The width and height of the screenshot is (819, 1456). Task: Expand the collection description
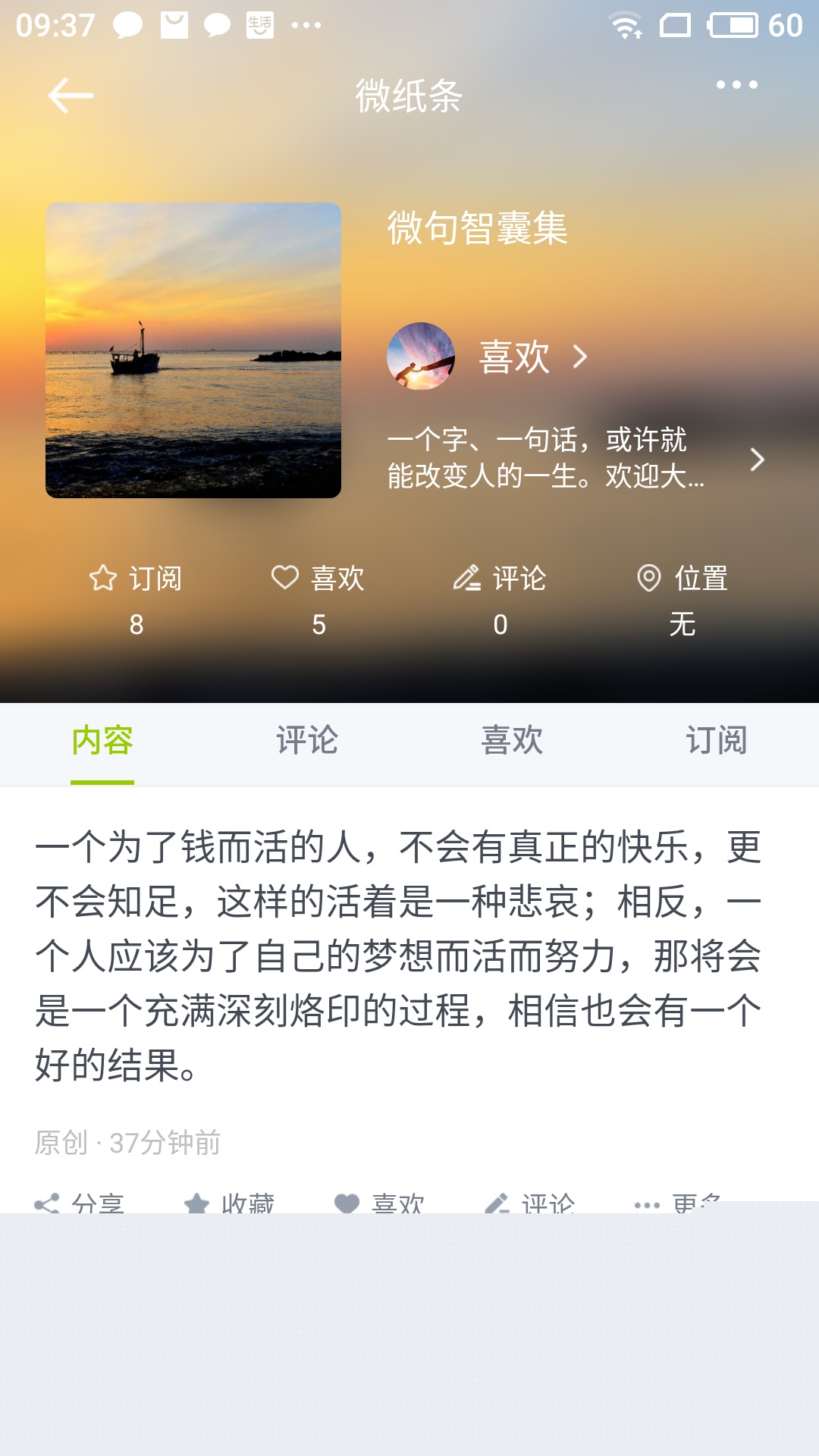click(x=756, y=460)
